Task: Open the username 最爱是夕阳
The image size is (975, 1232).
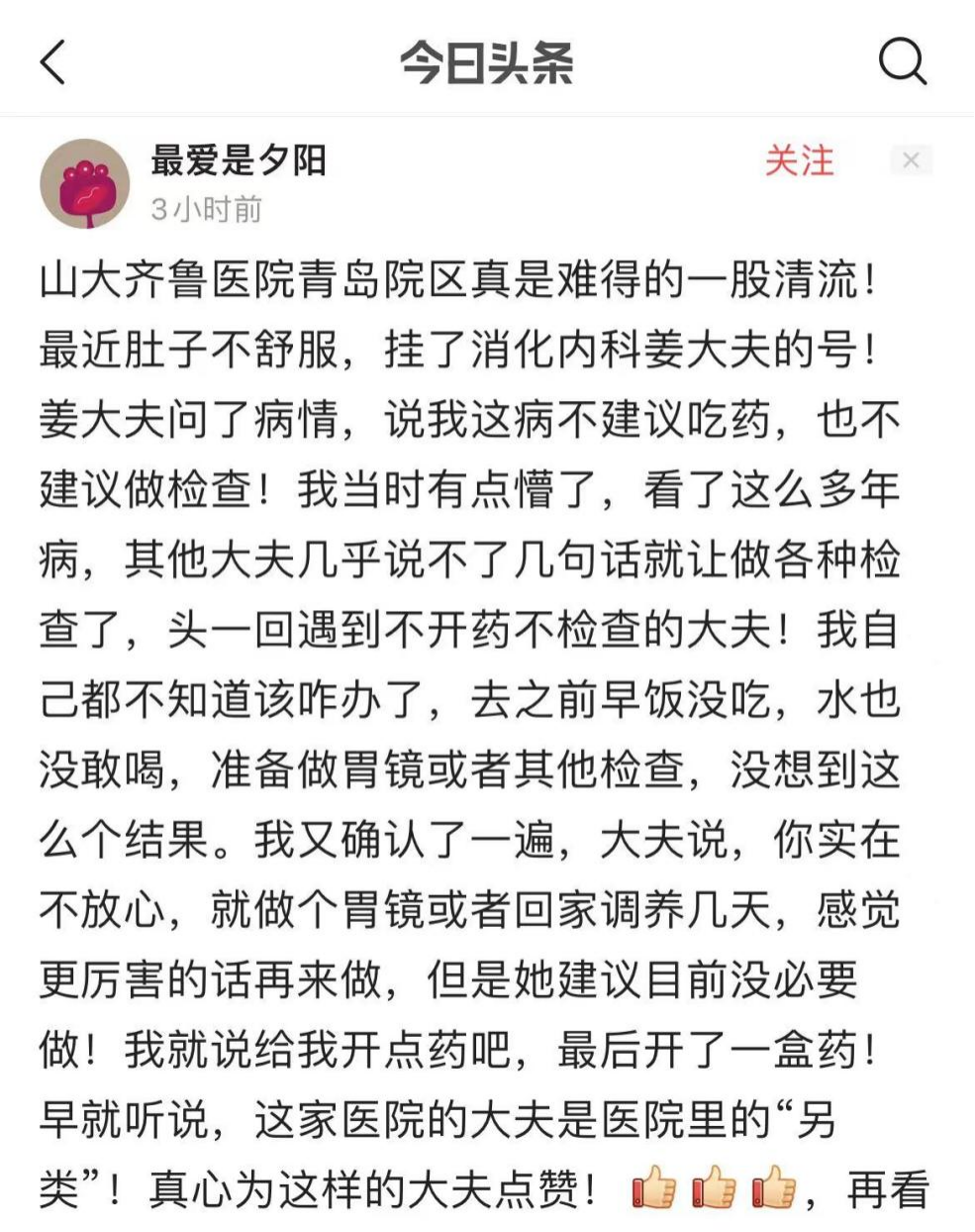Action: coord(239,159)
